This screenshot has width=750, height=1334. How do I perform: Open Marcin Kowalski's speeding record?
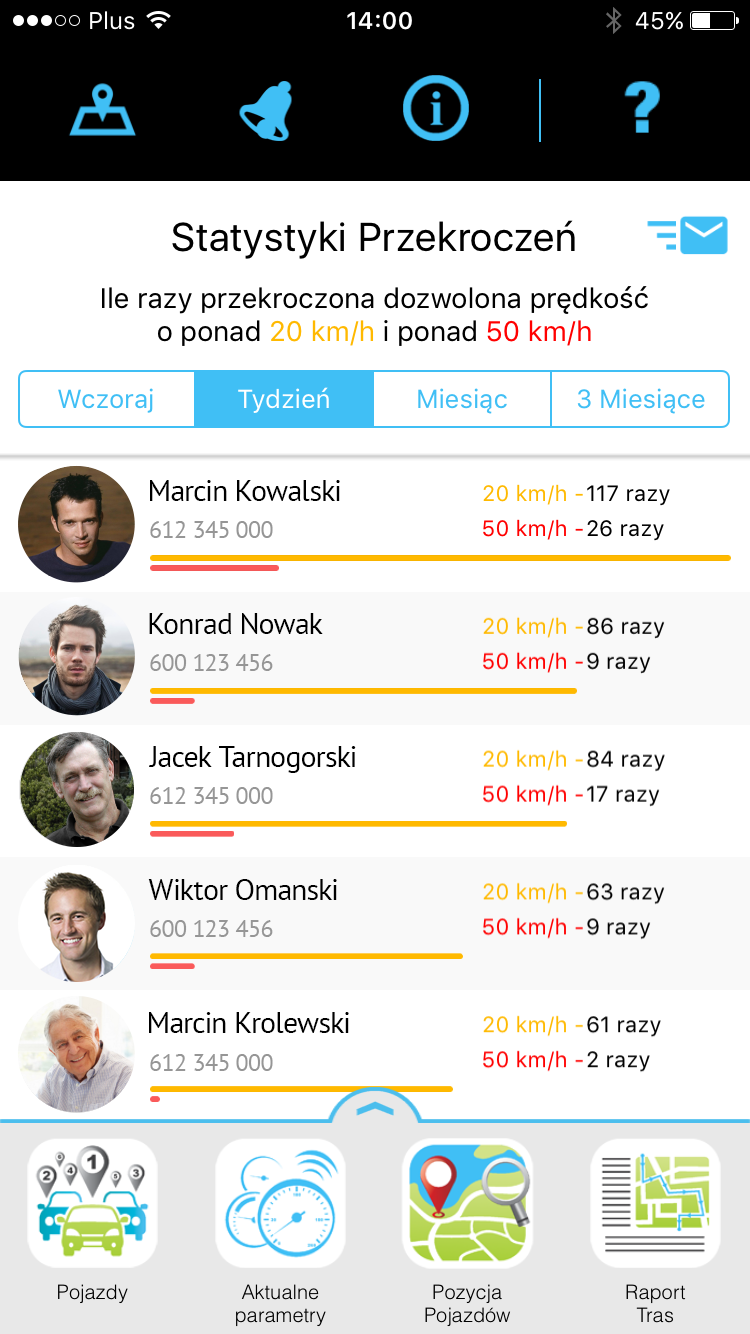tap(375, 525)
